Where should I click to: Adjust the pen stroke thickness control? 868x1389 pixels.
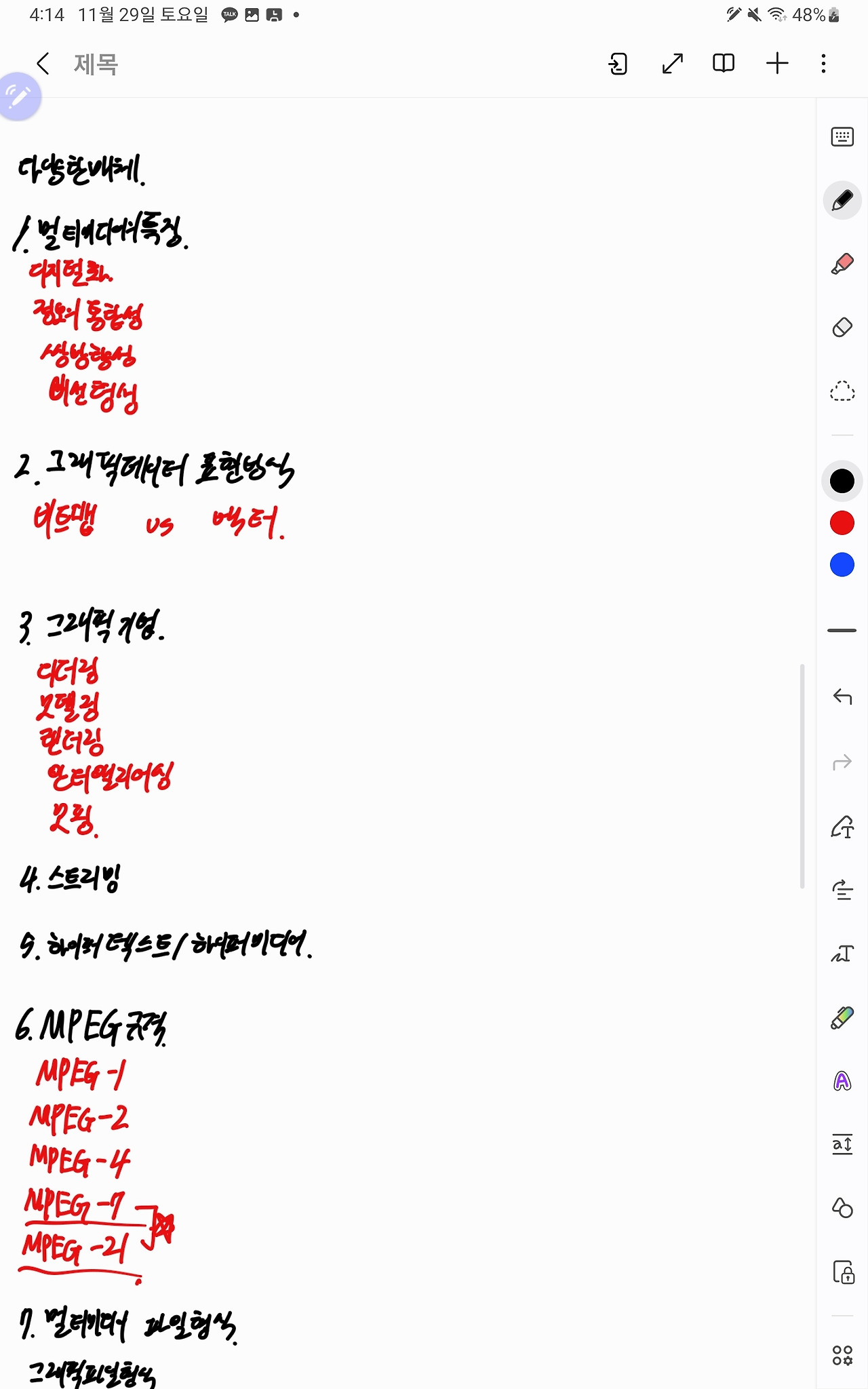point(842,630)
